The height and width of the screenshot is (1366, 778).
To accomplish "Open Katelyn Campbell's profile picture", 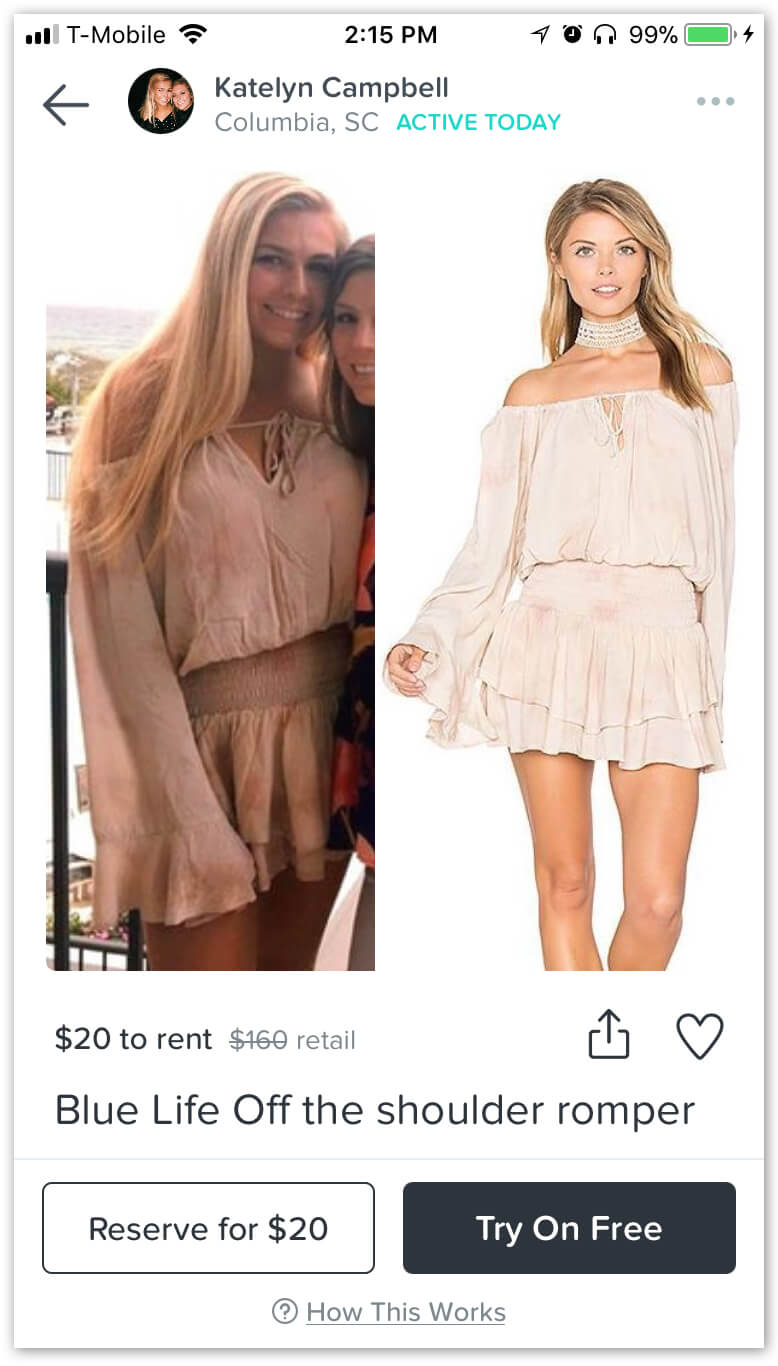I will 160,101.
